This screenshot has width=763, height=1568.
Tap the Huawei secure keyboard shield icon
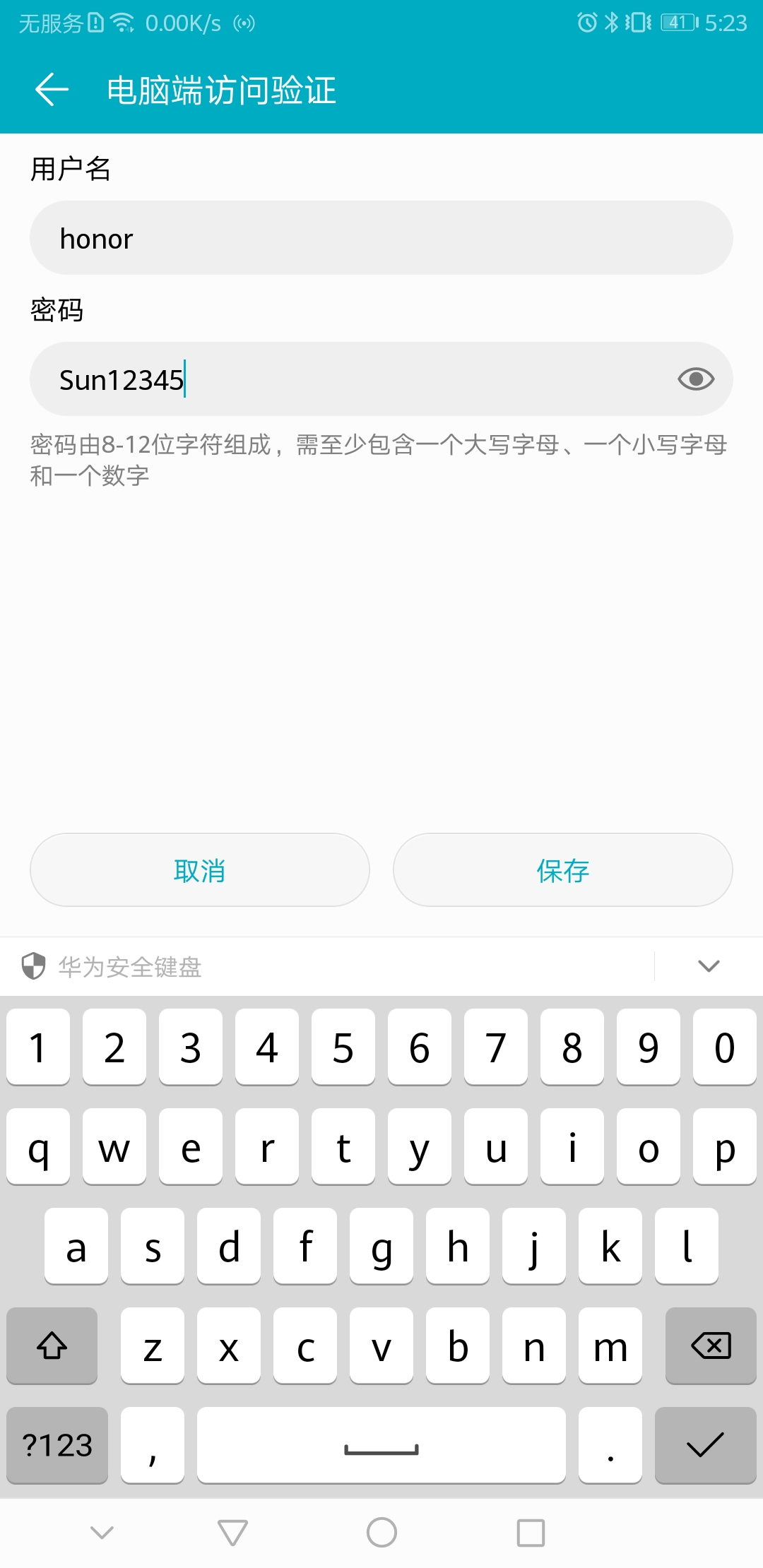pyautogui.click(x=30, y=965)
